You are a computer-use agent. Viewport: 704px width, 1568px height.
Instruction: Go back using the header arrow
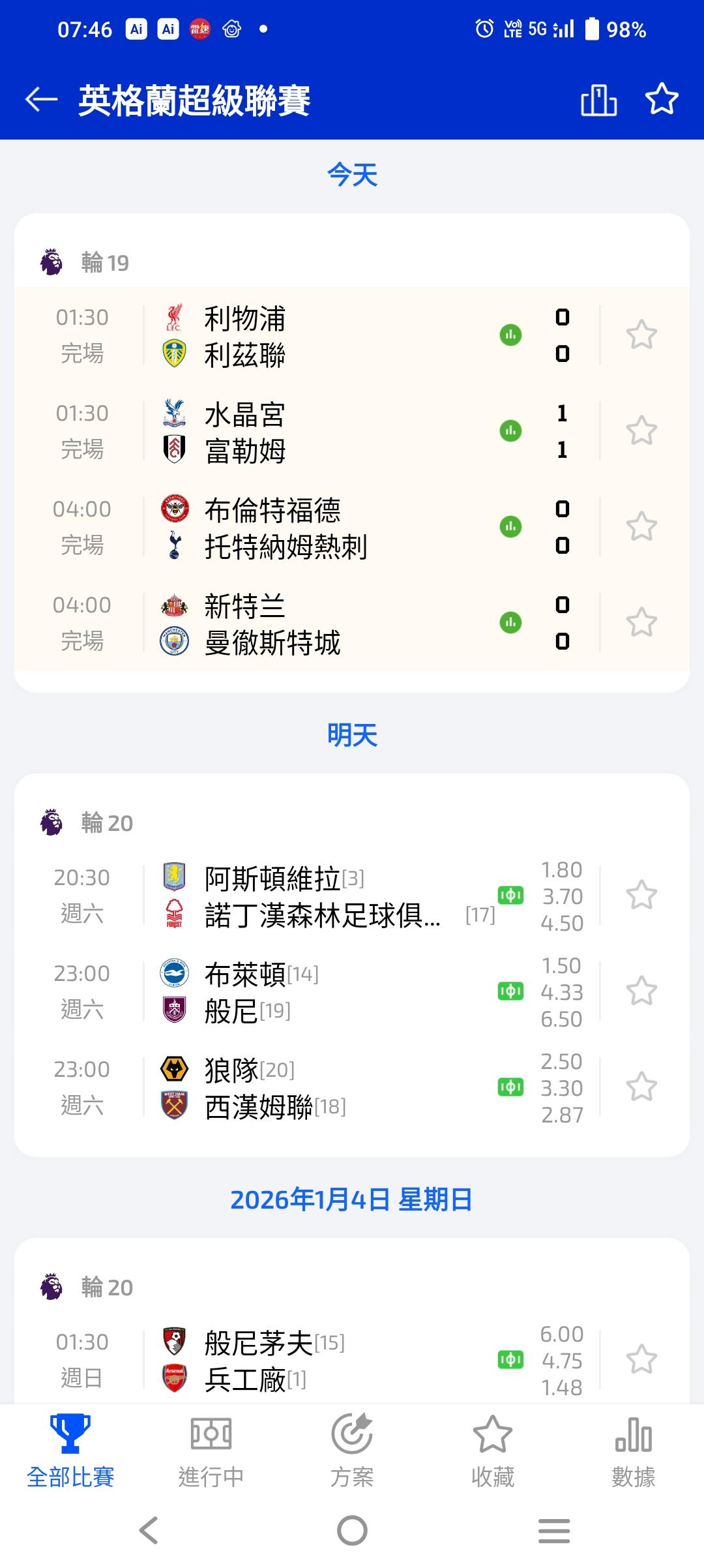[x=42, y=100]
